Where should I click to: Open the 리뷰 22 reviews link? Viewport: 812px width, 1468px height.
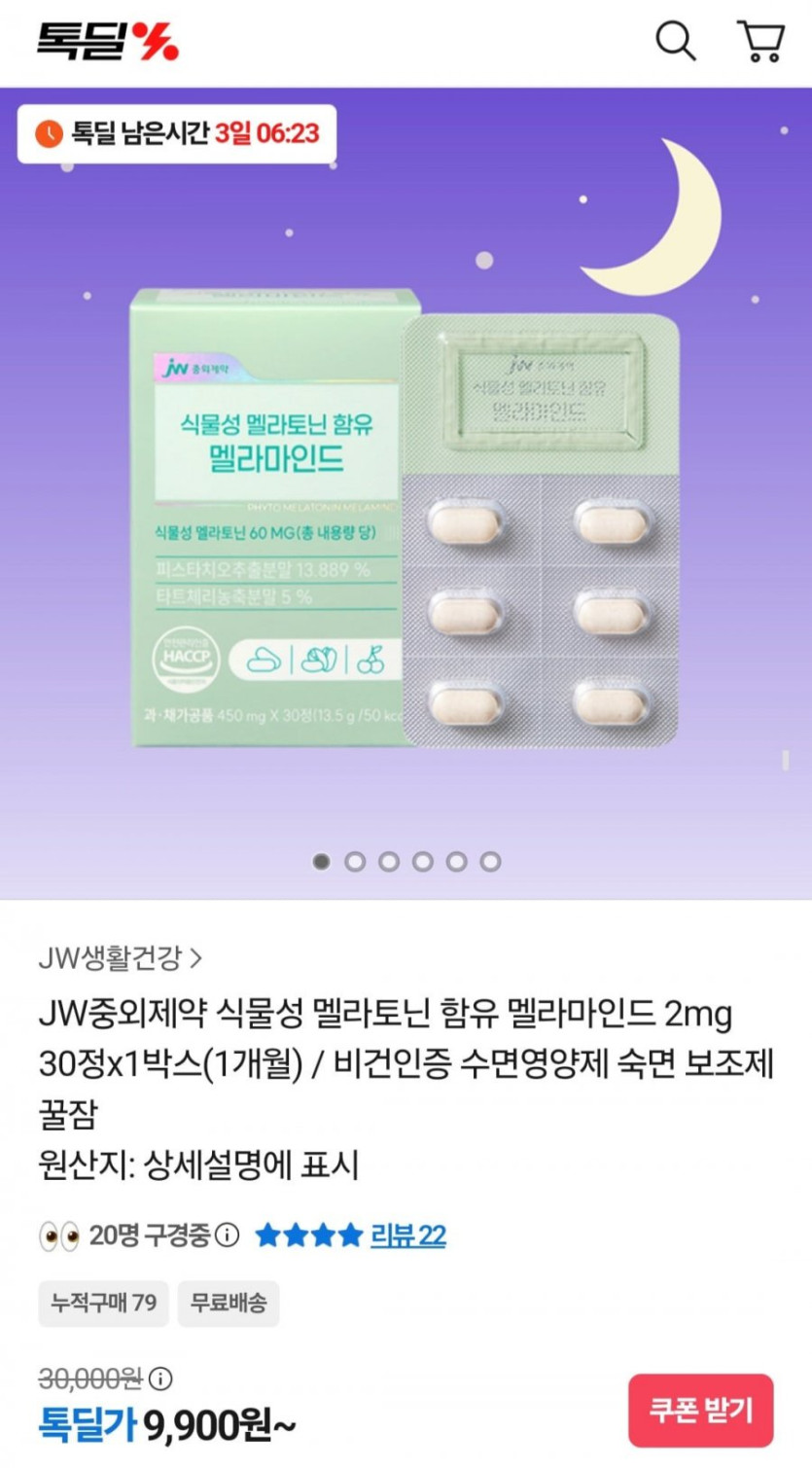pyautogui.click(x=407, y=1235)
